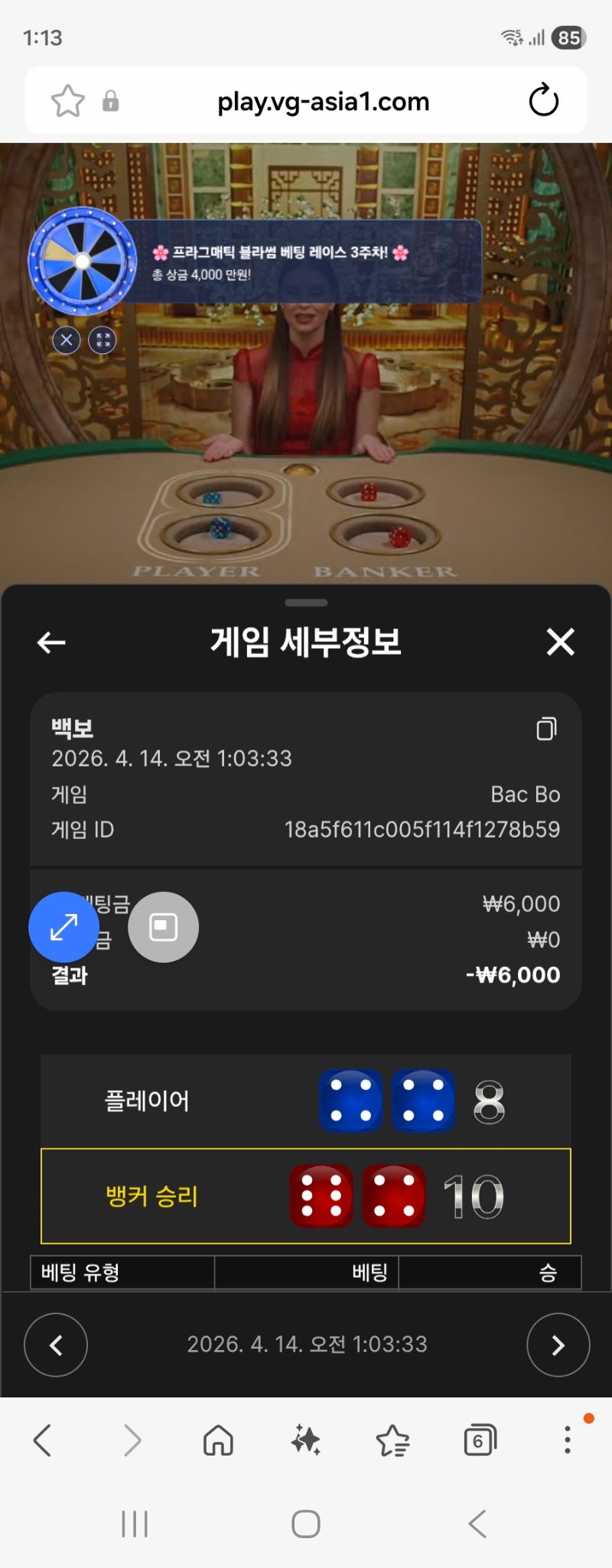Open the browser bookmarks list
The height and width of the screenshot is (1568, 612).
[x=393, y=1441]
